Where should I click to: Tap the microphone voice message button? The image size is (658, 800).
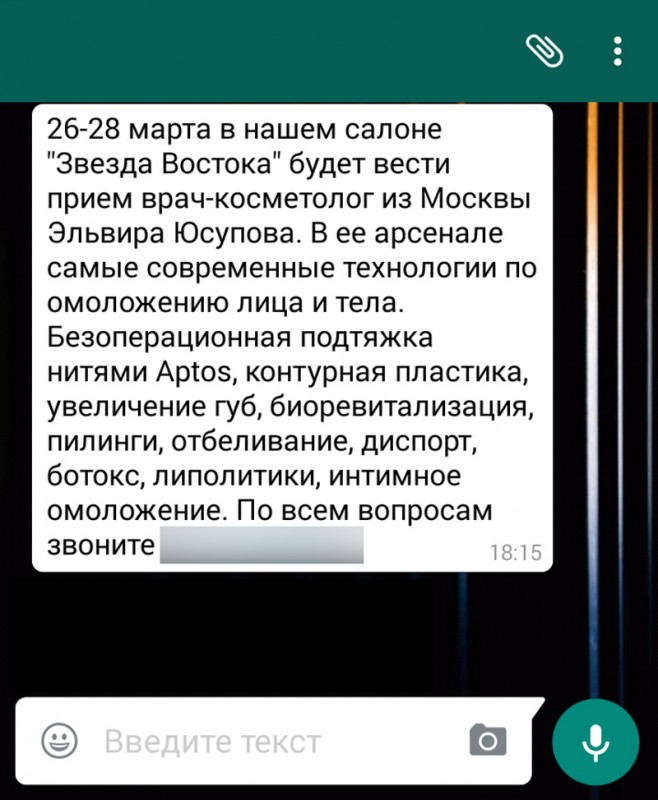(x=596, y=741)
